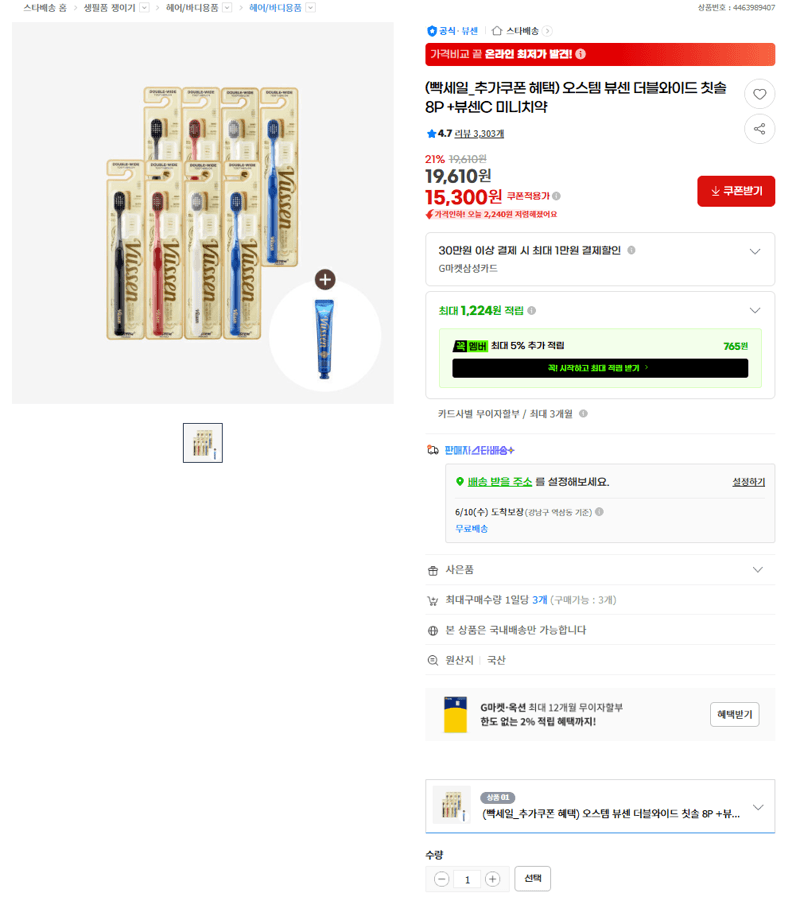Tap the 쿠폰받기 coupon button
Screen dimensions: 800x920
(x=736, y=191)
